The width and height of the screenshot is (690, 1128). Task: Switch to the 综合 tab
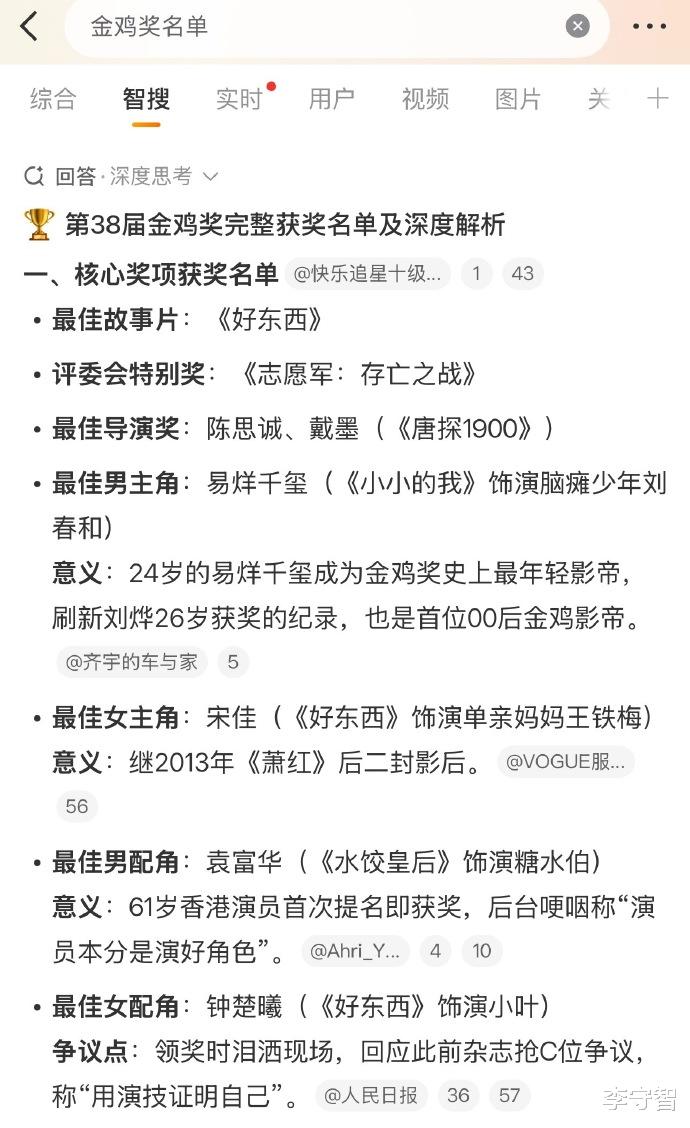tap(53, 99)
